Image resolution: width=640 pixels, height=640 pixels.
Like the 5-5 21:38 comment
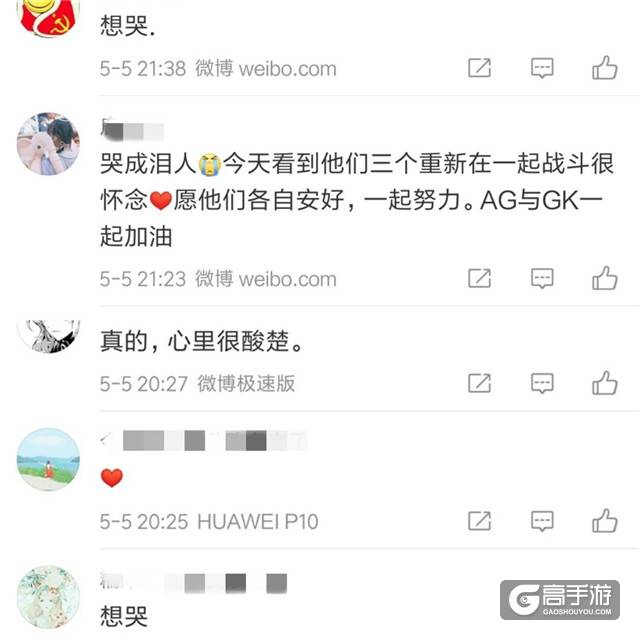click(604, 68)
